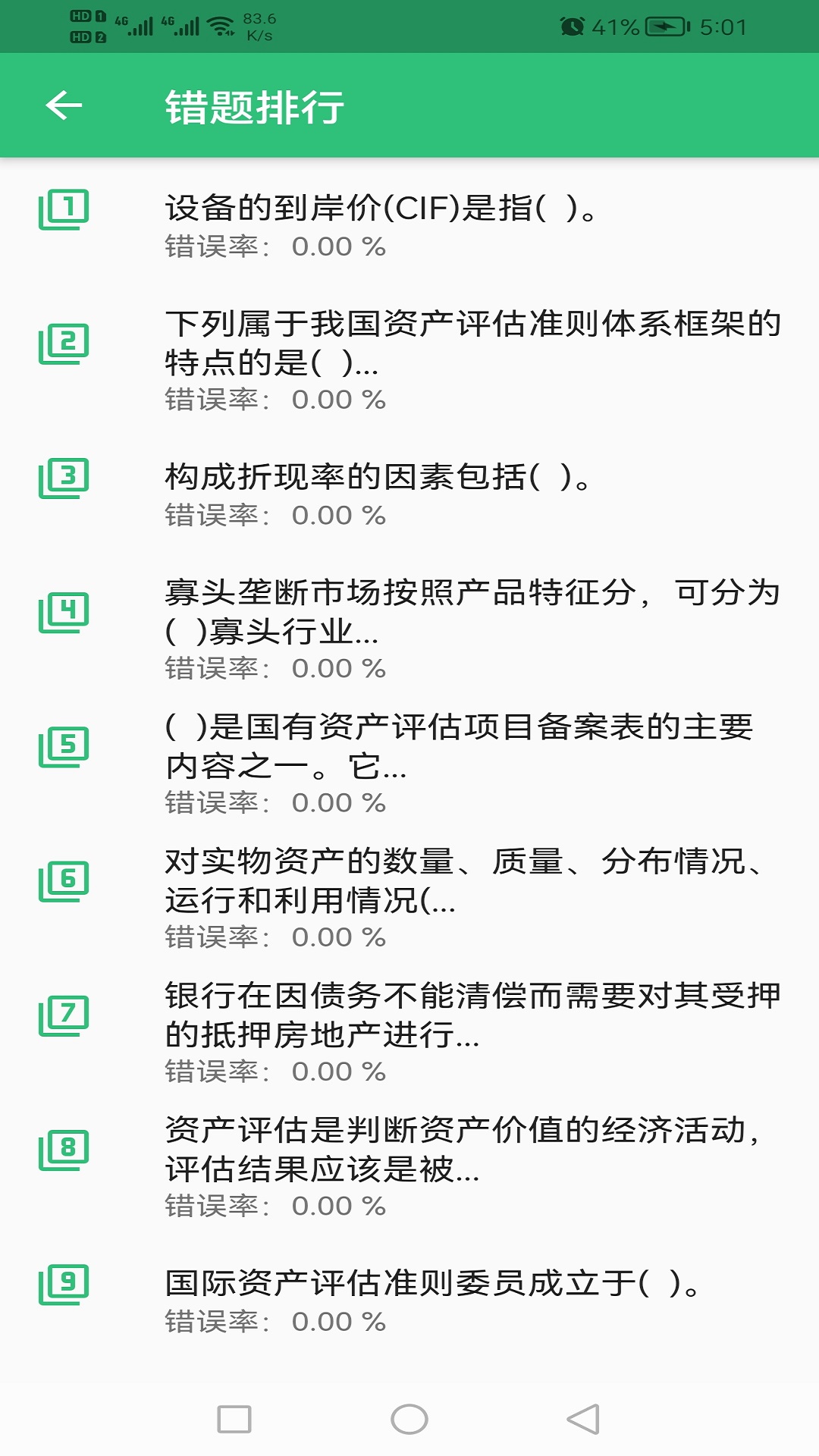
Task: Open question 3 about 构成折现率的因素
Action: pyautogui.click(x=409, y=494)
